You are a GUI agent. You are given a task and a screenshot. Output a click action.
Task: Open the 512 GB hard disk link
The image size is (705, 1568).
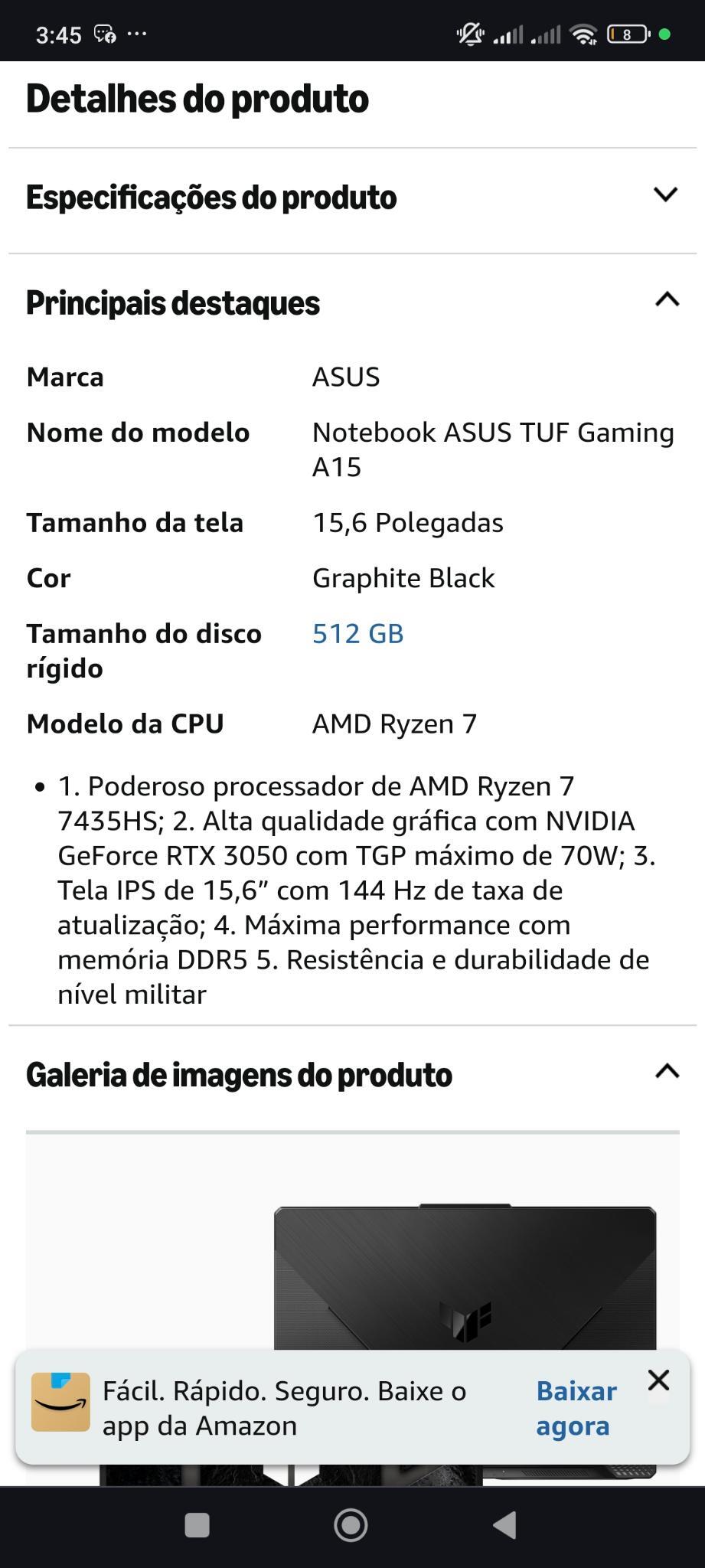tap(357, 634)
